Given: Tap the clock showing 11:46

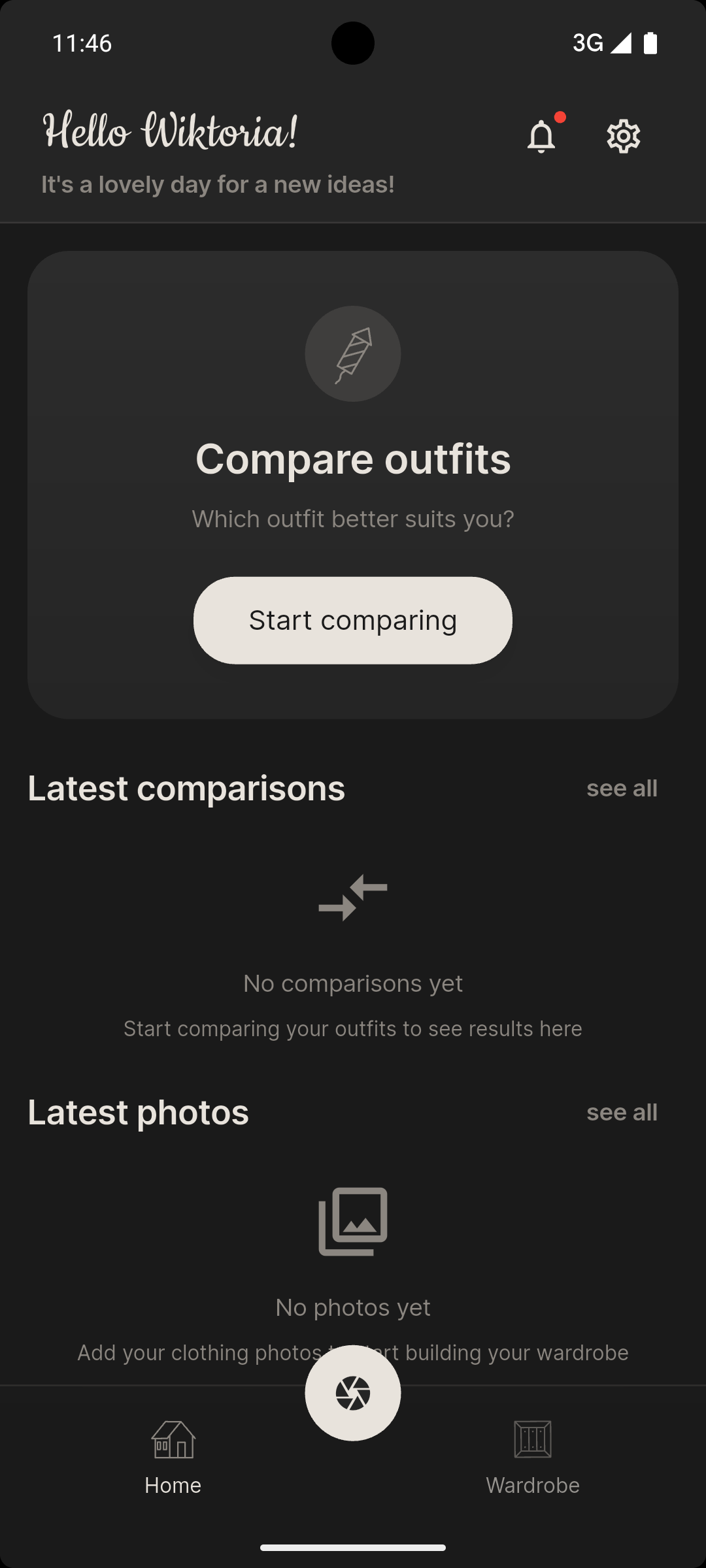Looking at the screenshot, I should [82, 43].
